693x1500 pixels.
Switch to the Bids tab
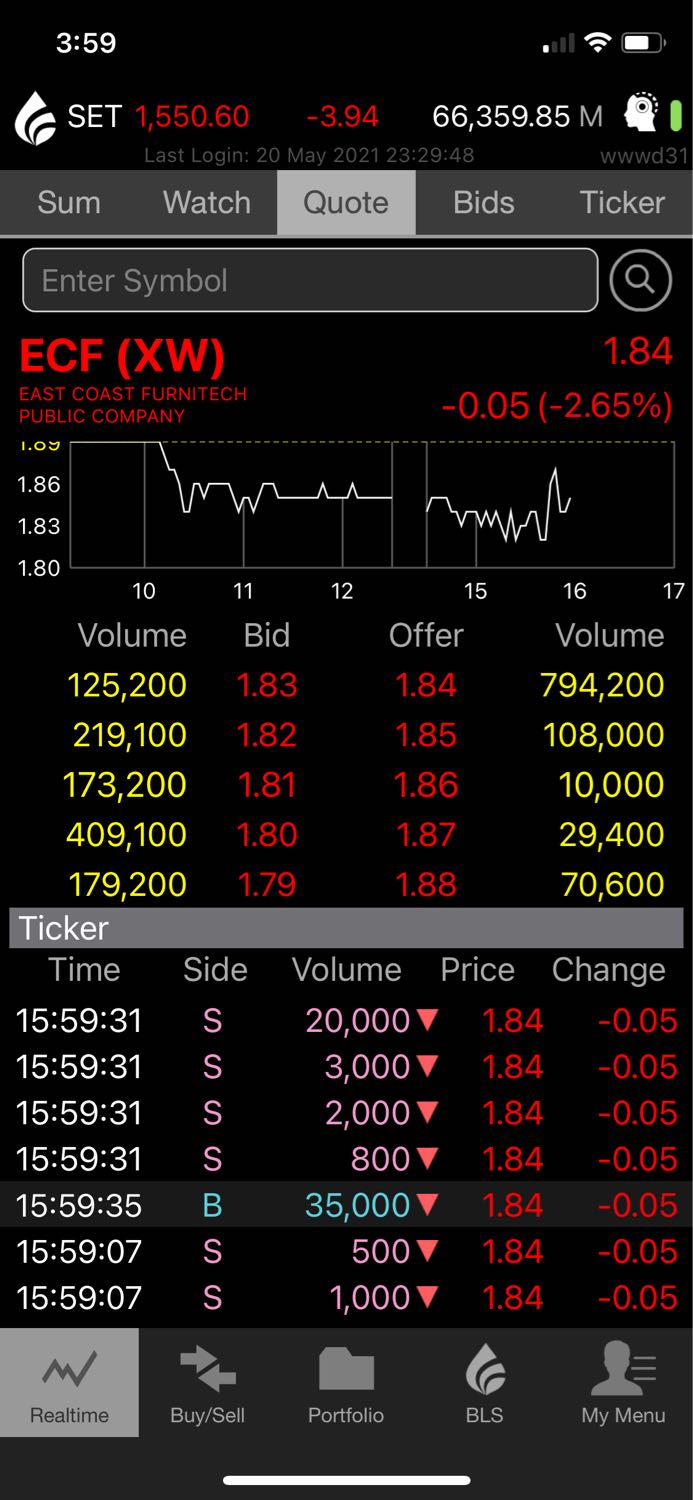point(484,203)
